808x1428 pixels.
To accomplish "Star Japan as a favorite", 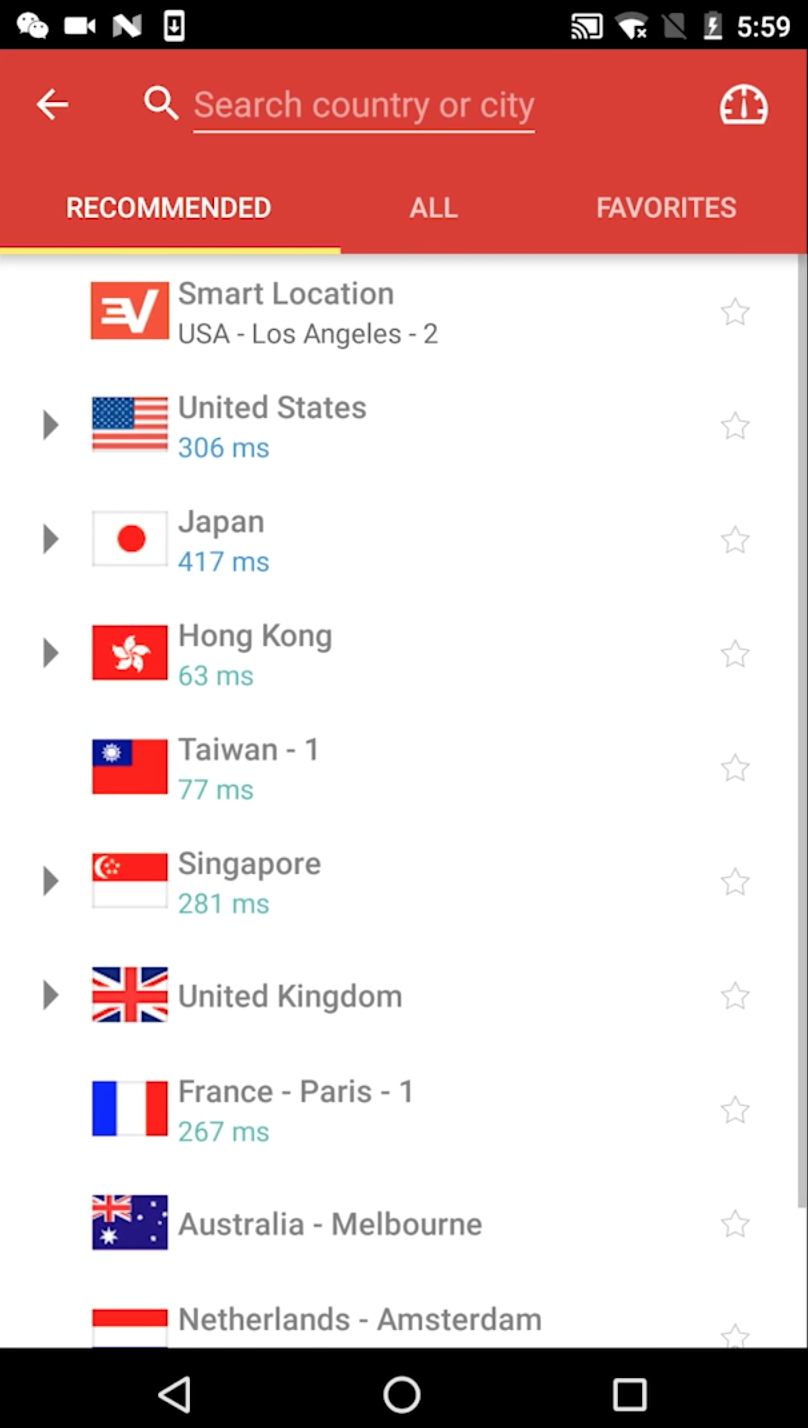I will click(x=735, y=541).
